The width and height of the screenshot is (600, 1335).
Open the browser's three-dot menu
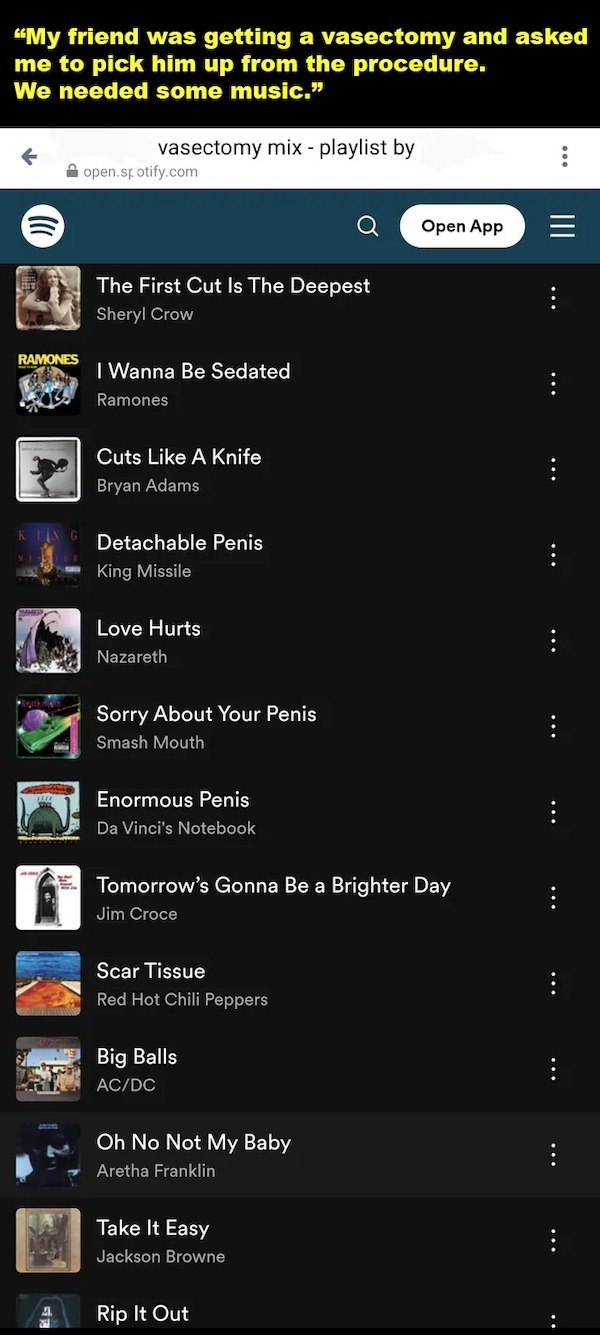point(565,157)
